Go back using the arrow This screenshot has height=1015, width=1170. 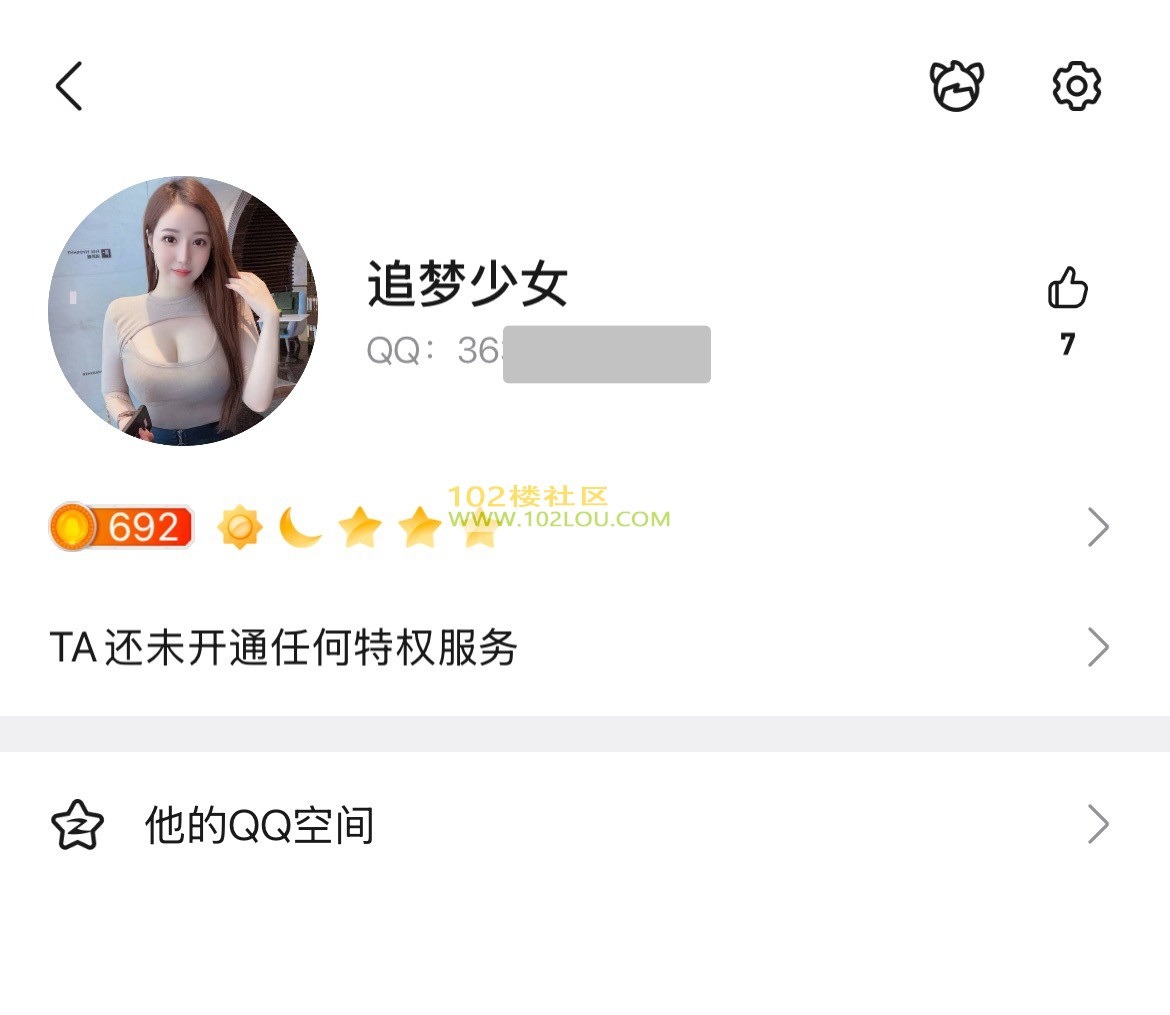tap(68, 86)
